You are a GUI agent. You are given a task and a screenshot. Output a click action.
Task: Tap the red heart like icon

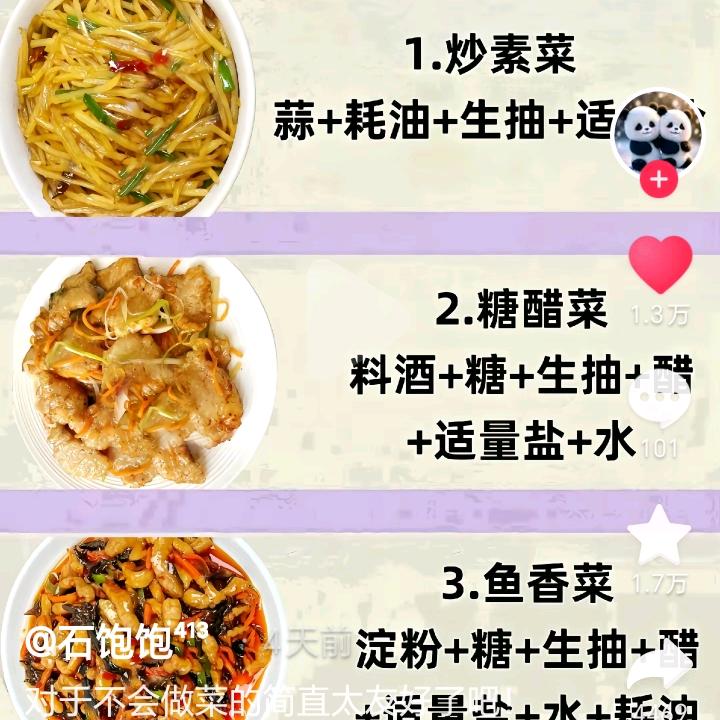(x=660, y=265)
